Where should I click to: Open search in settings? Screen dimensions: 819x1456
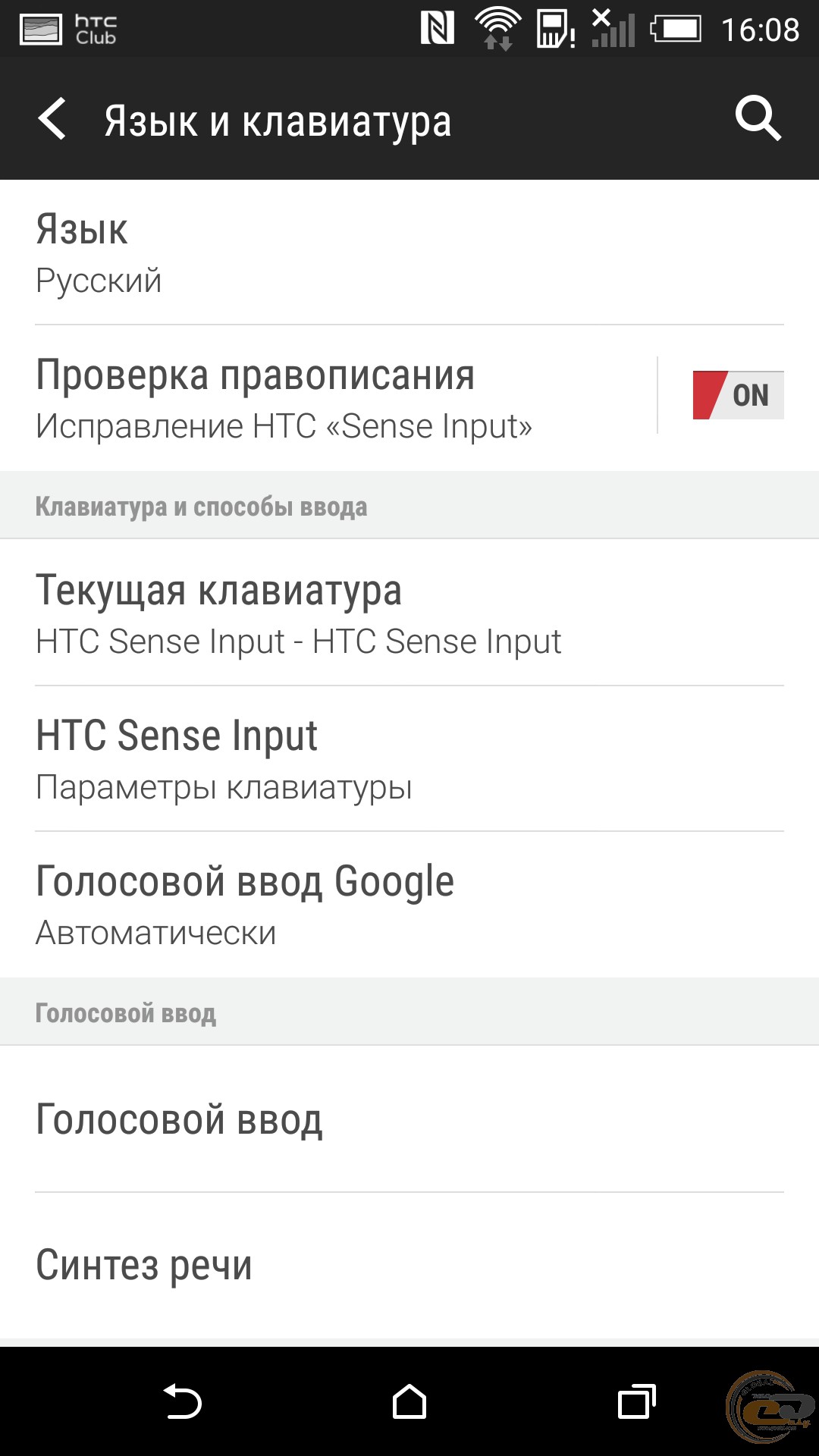click(x=758, y=119)
